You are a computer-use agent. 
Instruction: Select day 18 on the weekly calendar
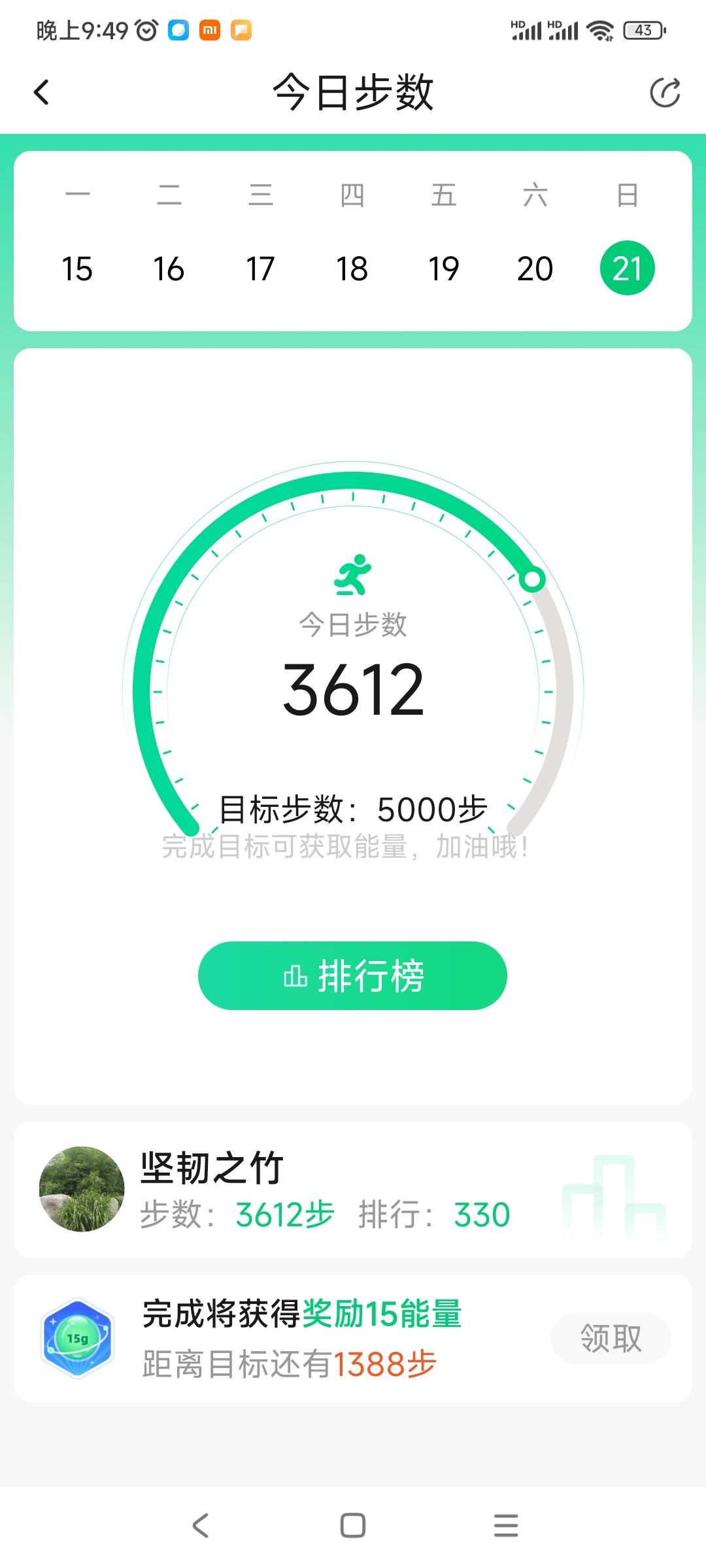[352, 268]
